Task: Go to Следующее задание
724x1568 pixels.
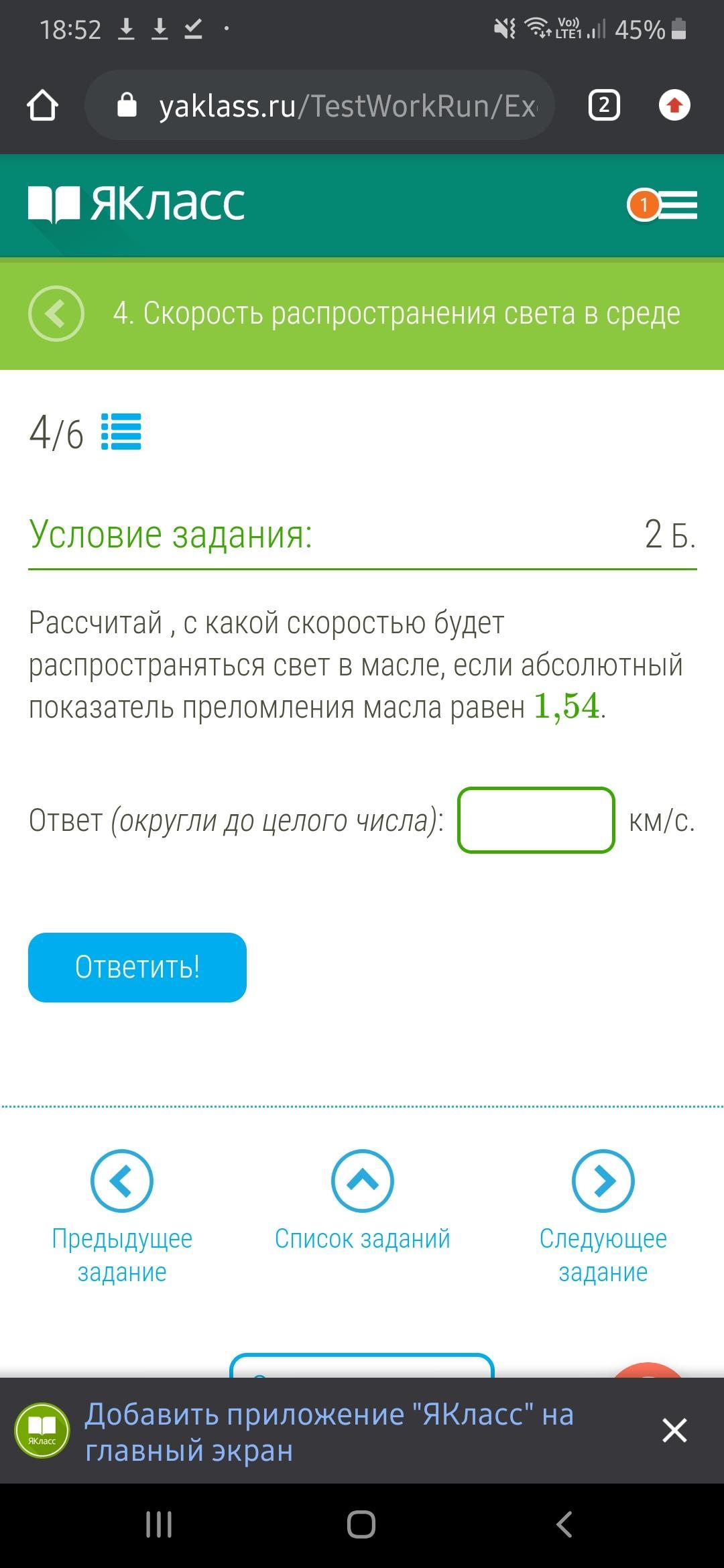Action: click(x=603, y=1217)
